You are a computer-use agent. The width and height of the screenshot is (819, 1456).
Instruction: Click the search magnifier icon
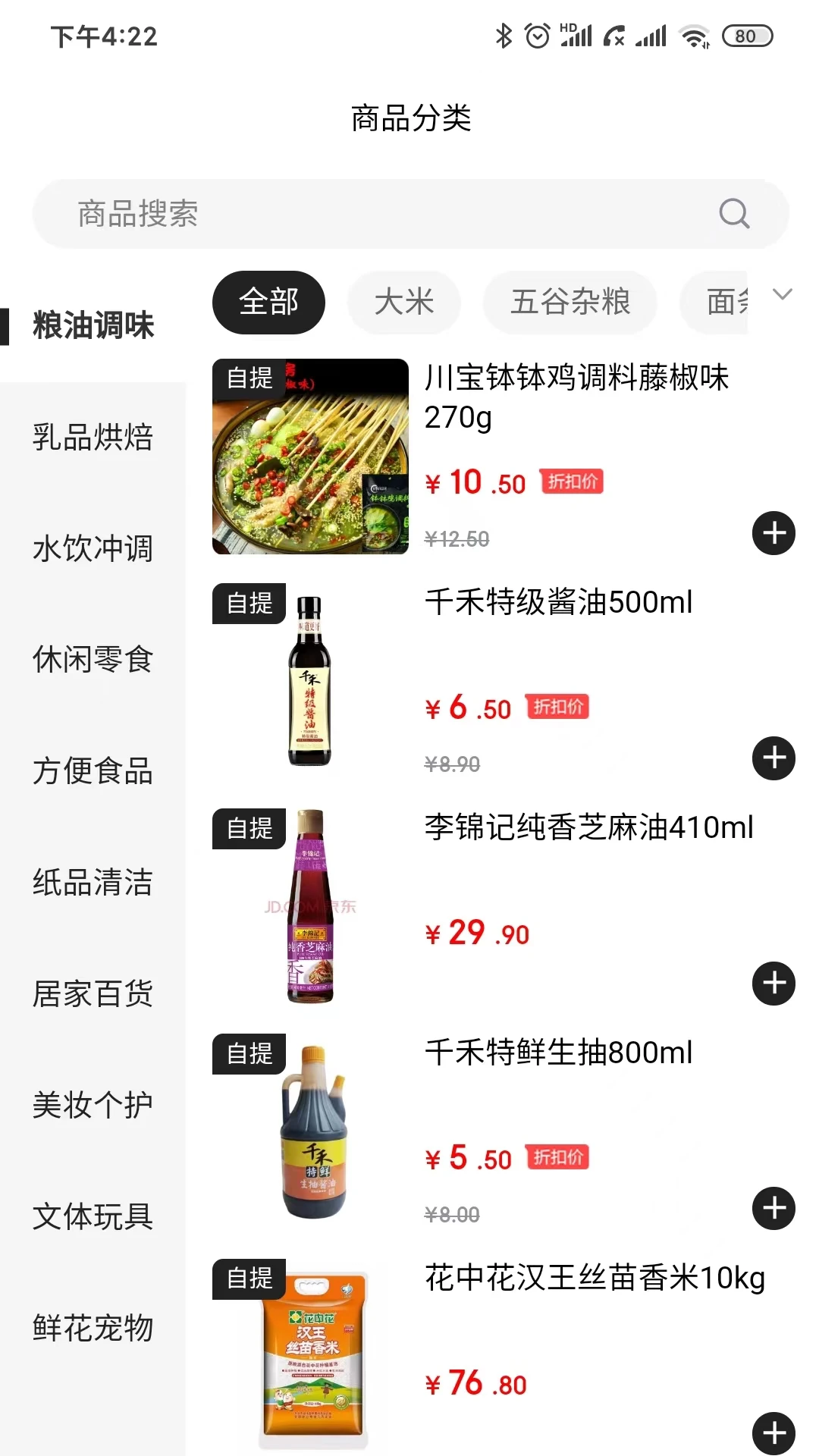[x=733, y=214]
